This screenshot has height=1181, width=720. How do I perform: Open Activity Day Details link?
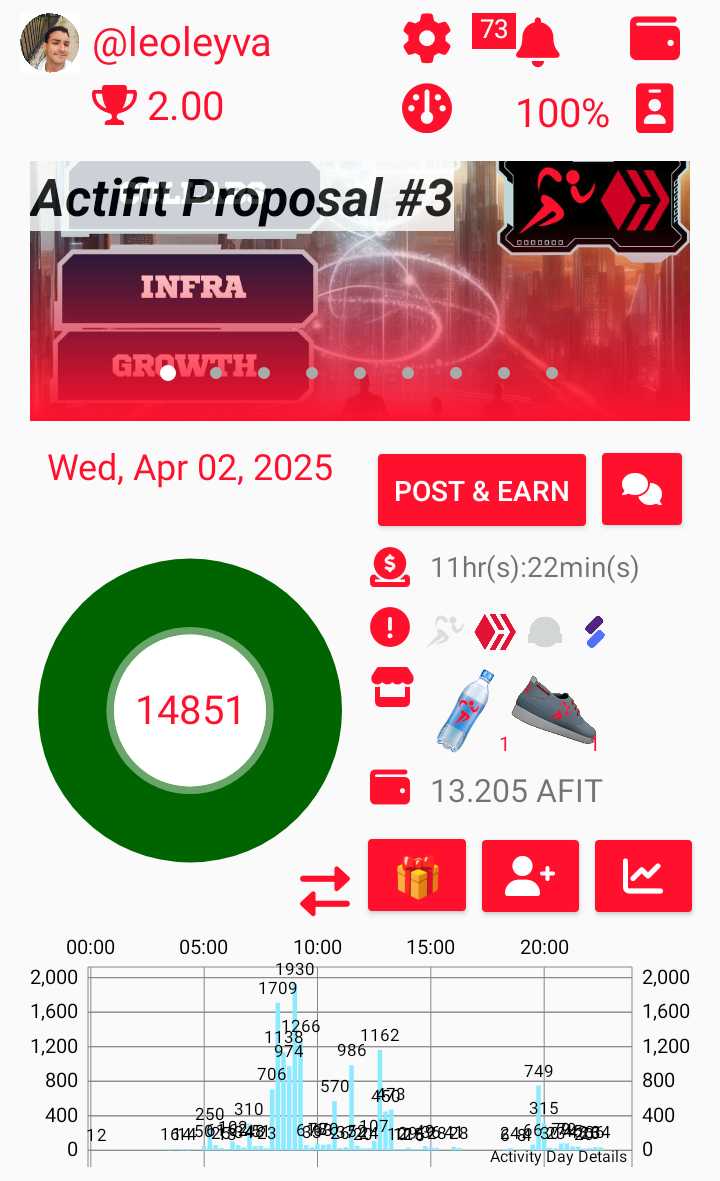pyautogui.click(x=558, y=1157)
